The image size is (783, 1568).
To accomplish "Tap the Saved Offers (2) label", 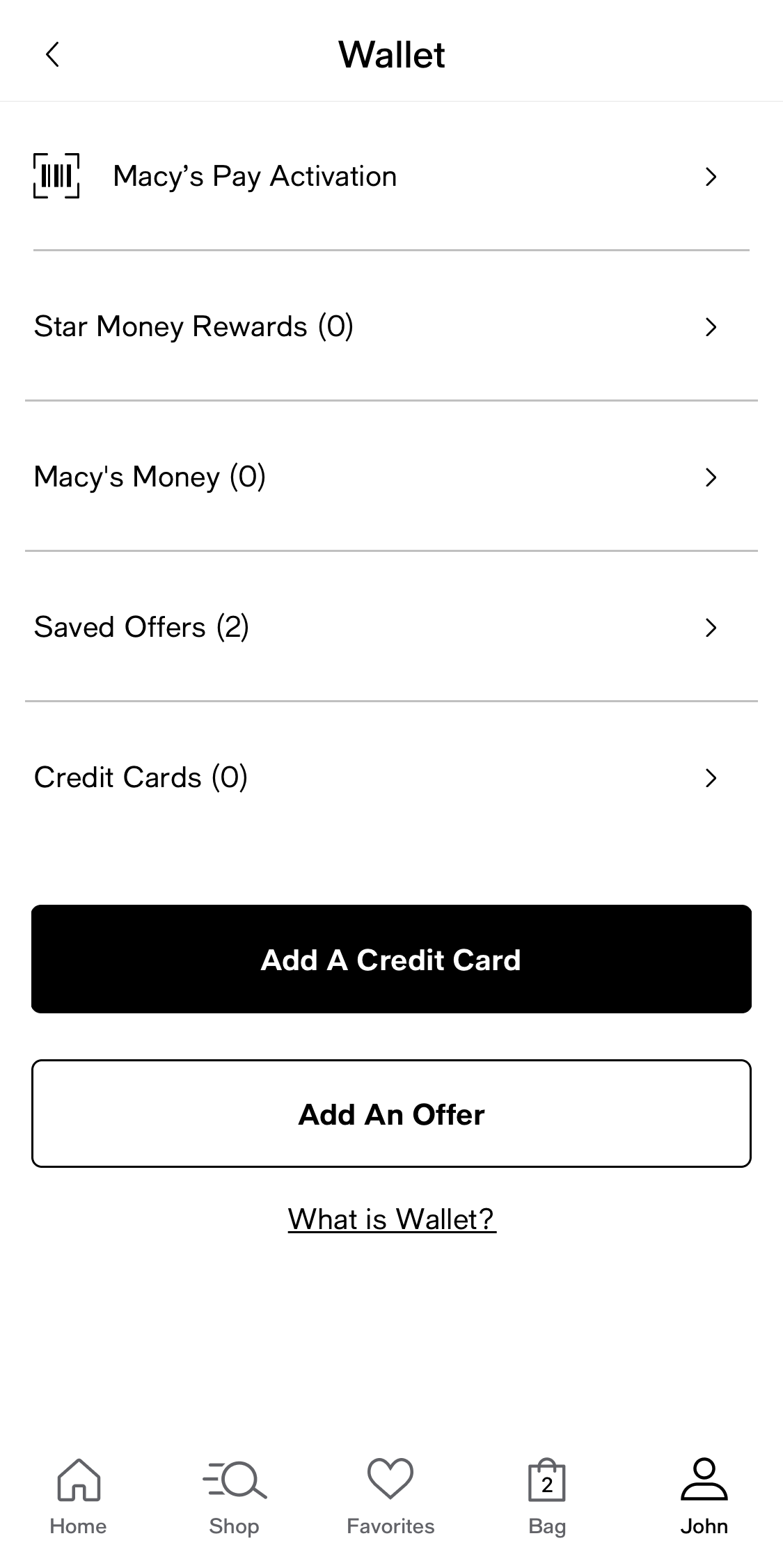I will click(143, 627).
